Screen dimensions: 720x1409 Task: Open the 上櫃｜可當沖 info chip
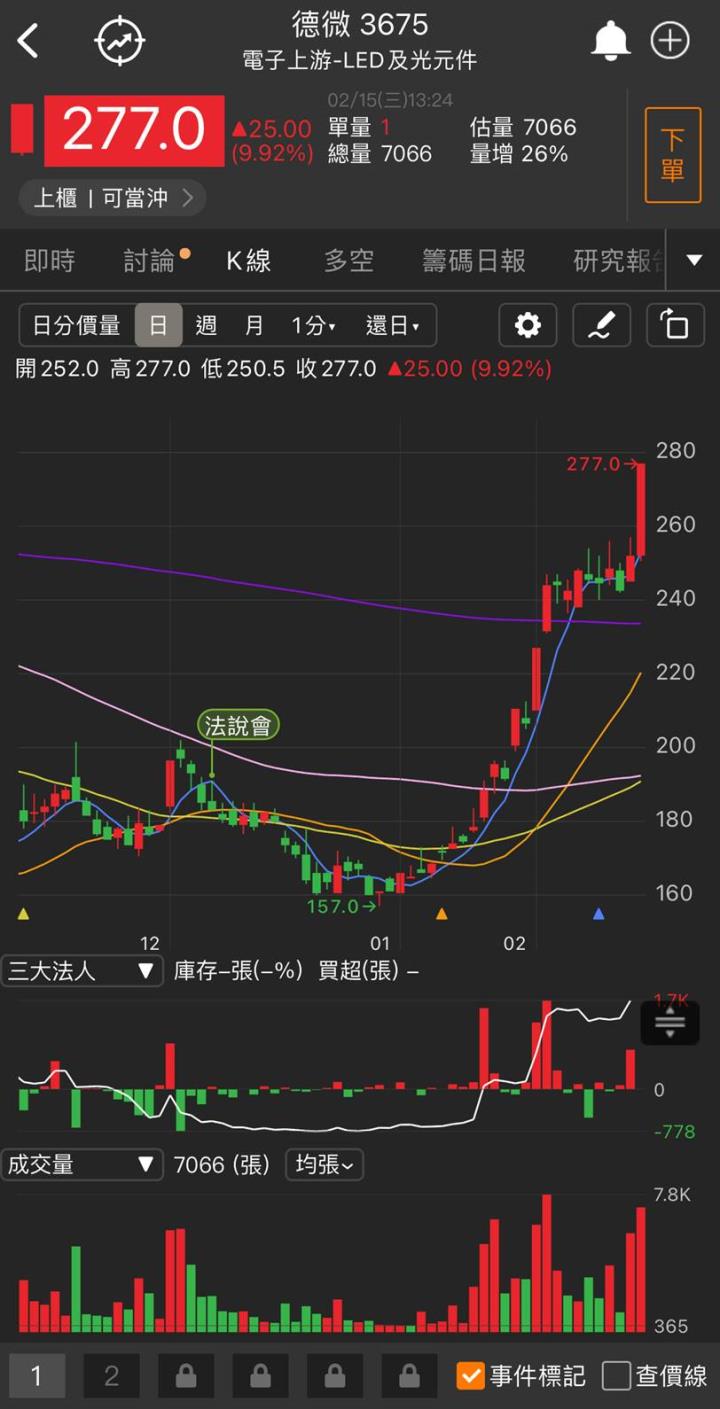[x=112, y=198]
